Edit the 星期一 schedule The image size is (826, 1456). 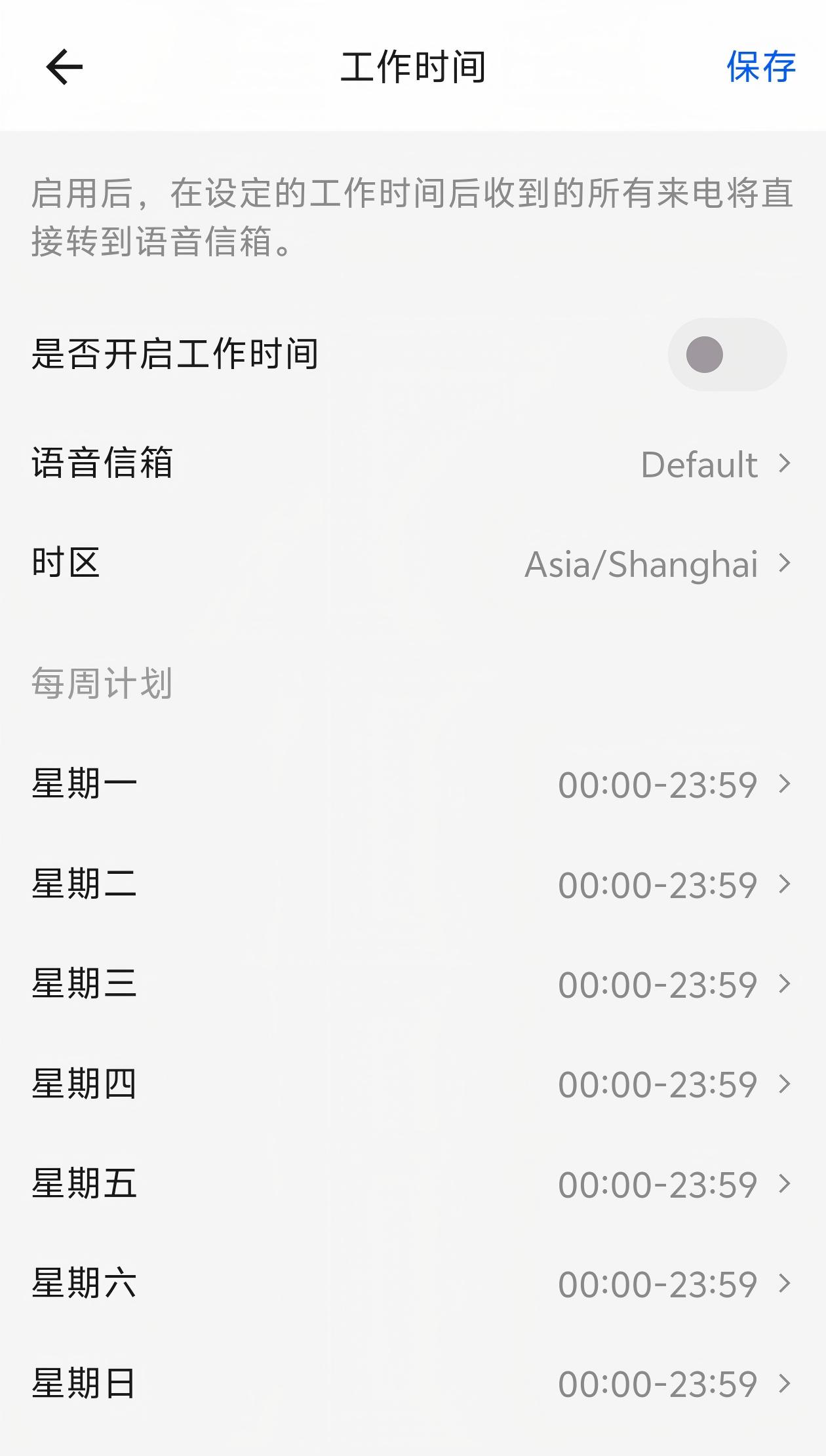413,784
